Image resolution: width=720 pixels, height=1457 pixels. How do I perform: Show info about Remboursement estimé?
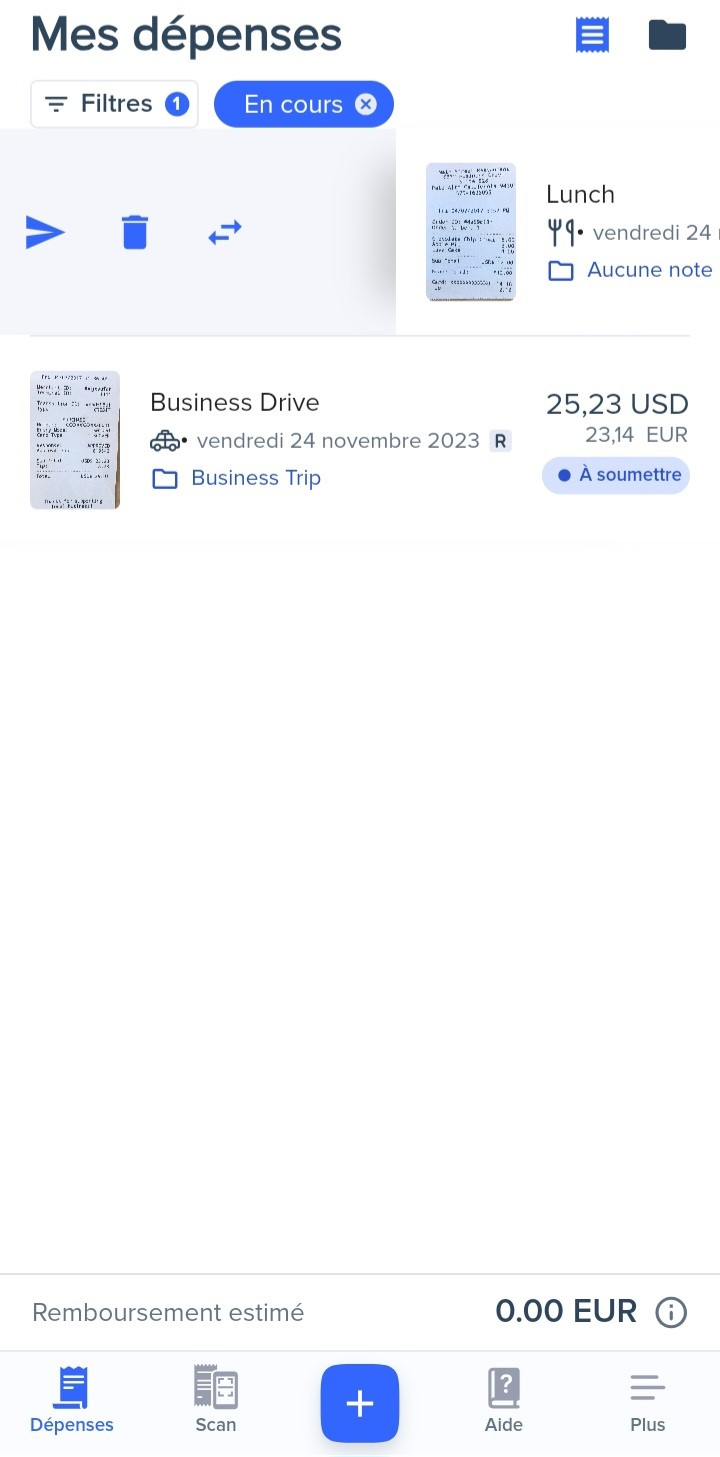pos(671,1312)
